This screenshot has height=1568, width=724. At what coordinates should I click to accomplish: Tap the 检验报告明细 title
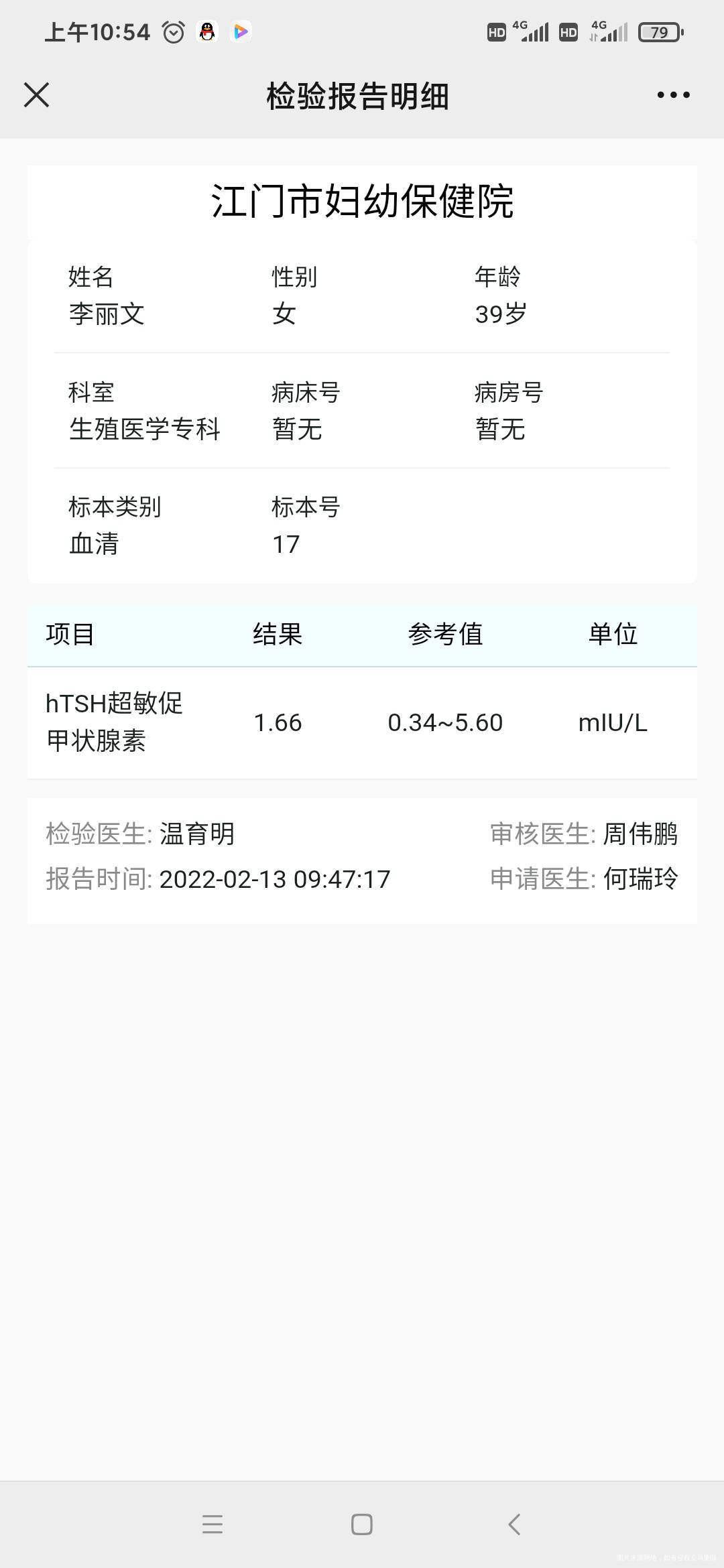(x=358, y=94)
